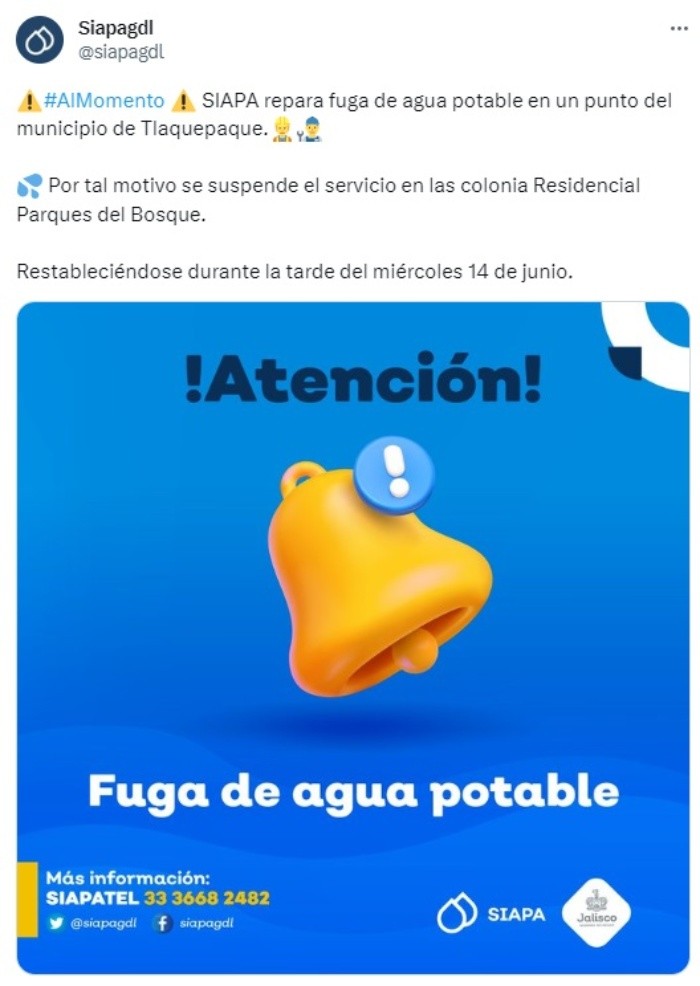Enlarge the Fuga de agua potable image
This screenshot has height=986, width=700.
[353, 637]
